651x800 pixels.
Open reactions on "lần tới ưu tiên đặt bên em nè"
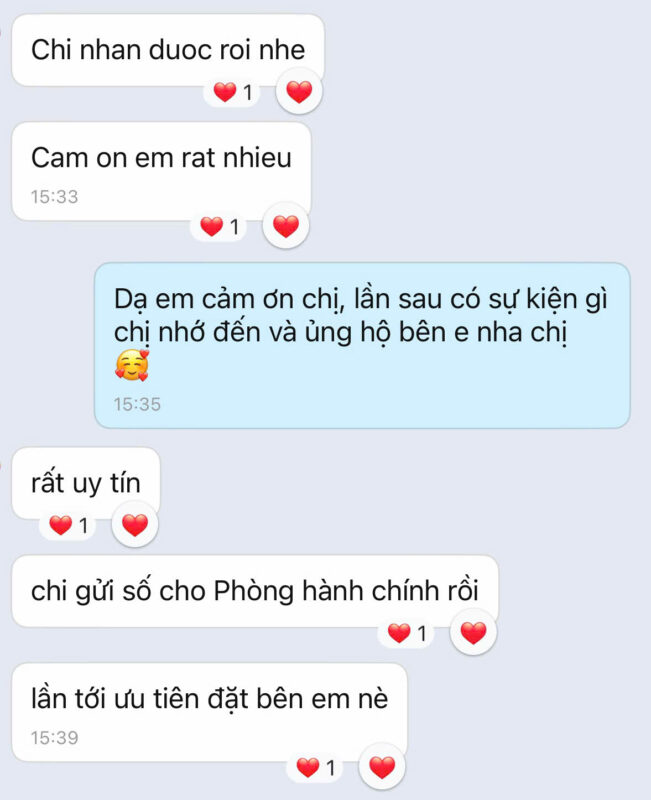(318, 768)
